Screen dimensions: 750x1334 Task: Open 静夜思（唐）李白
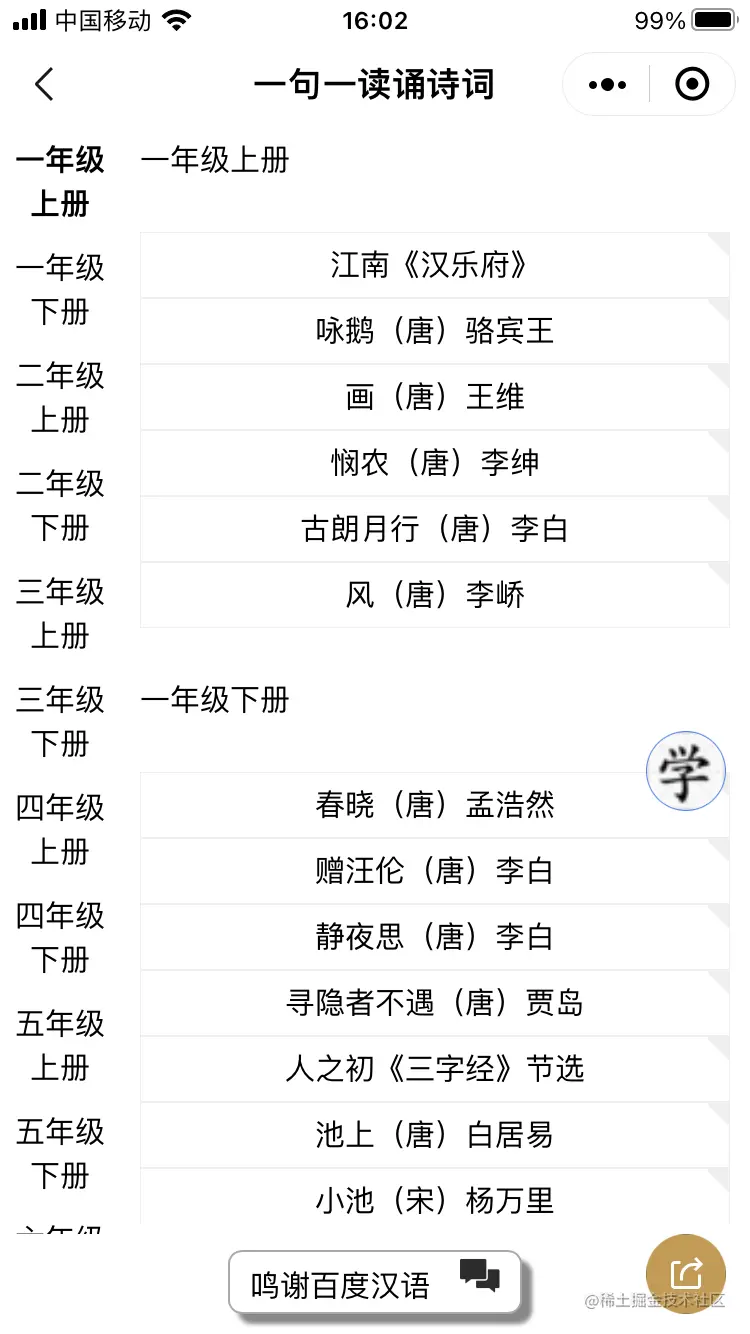pos(434,937)
